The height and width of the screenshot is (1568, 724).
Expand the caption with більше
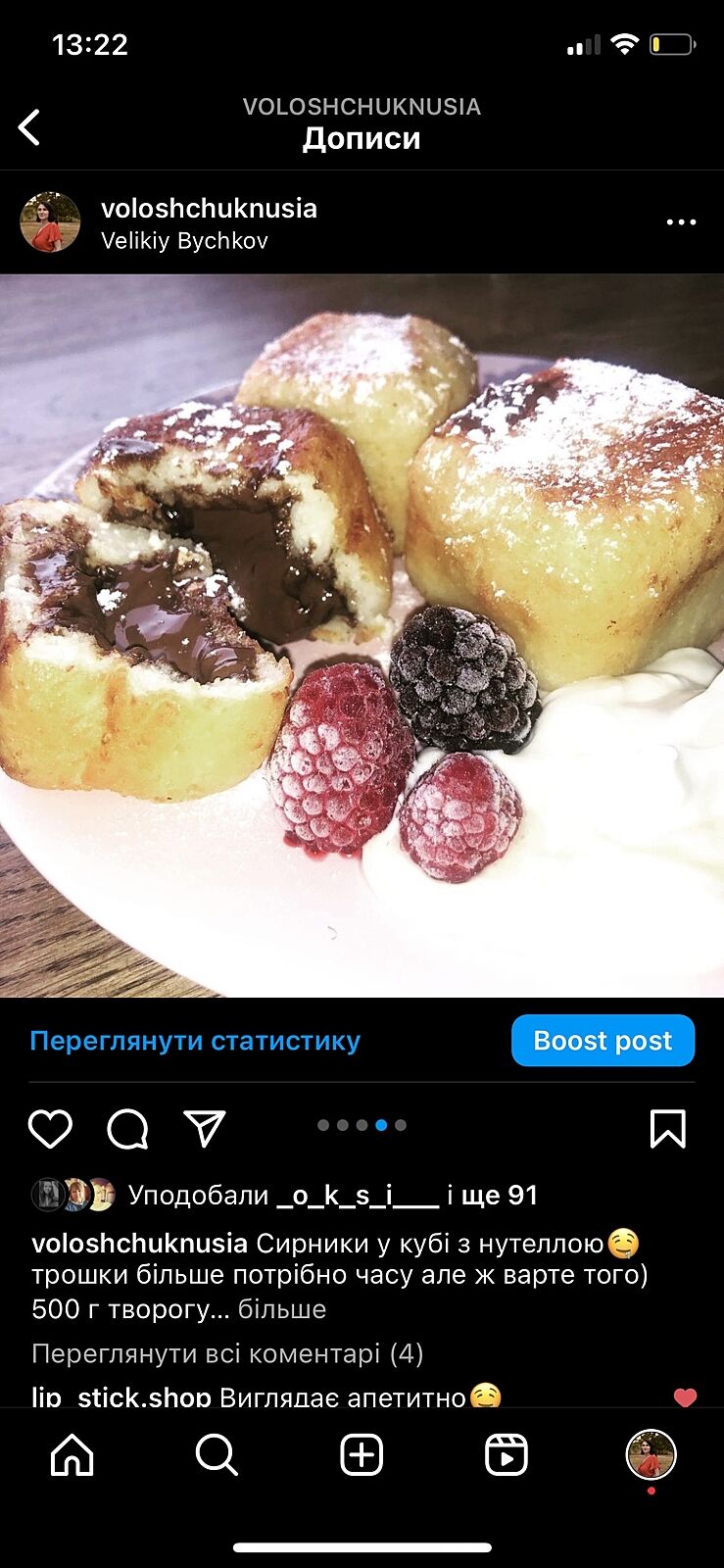pos(282,1309)
